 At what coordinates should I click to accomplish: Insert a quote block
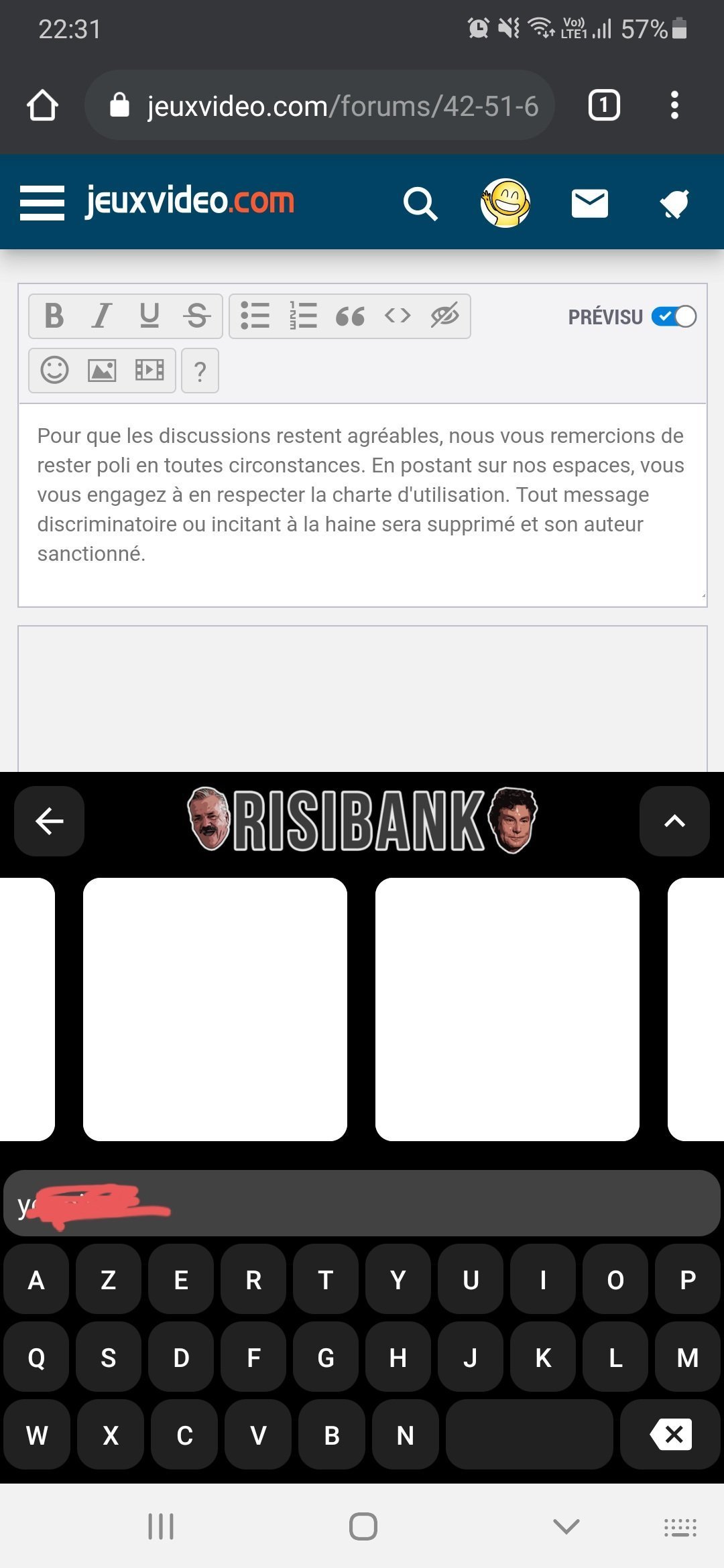(350, 316)
